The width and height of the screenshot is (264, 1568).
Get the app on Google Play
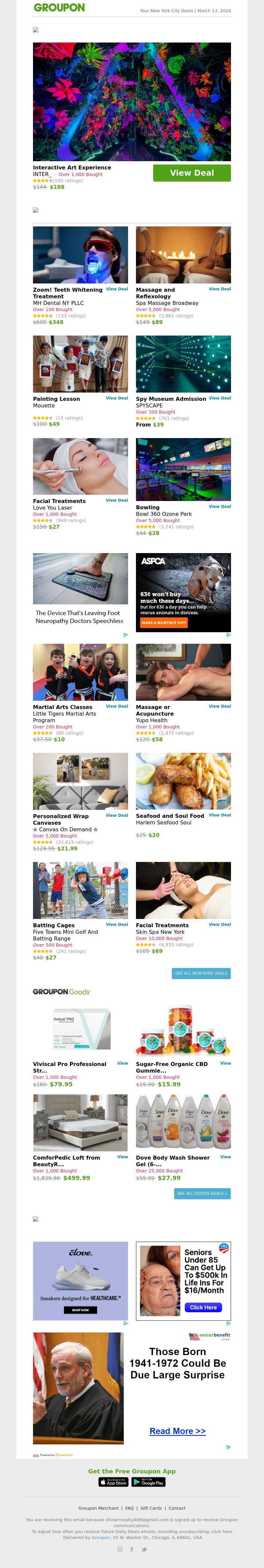[149, 1482]
